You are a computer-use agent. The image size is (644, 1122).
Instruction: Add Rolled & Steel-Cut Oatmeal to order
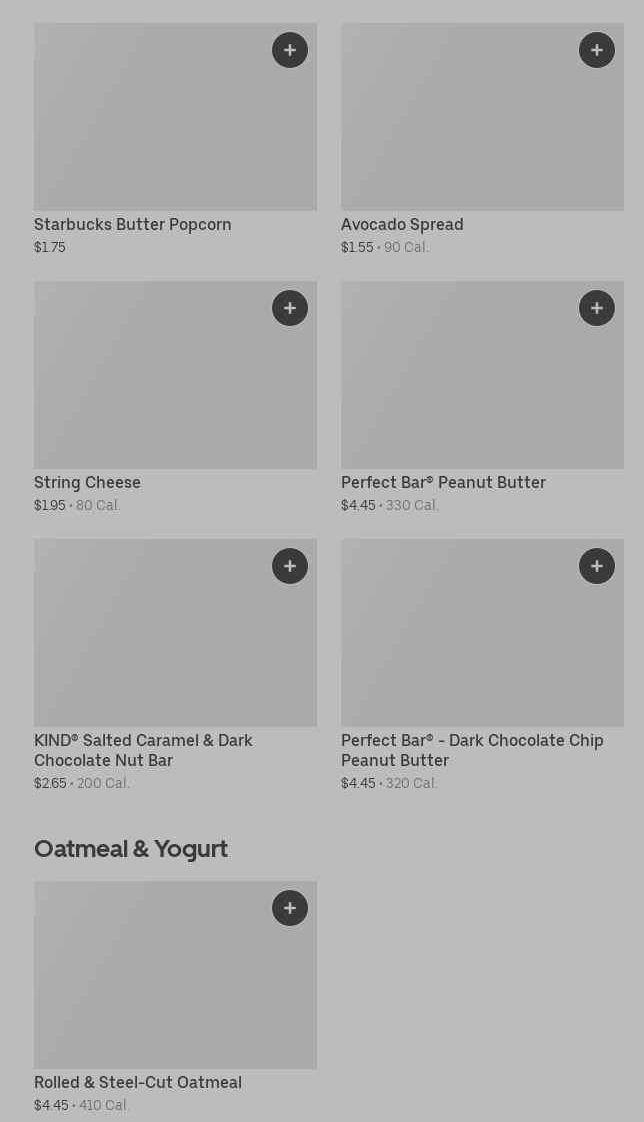(x=290, y=908)
